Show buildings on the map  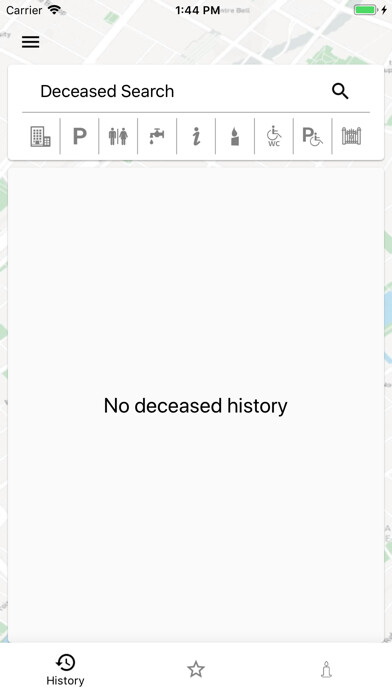click(40, 136)
